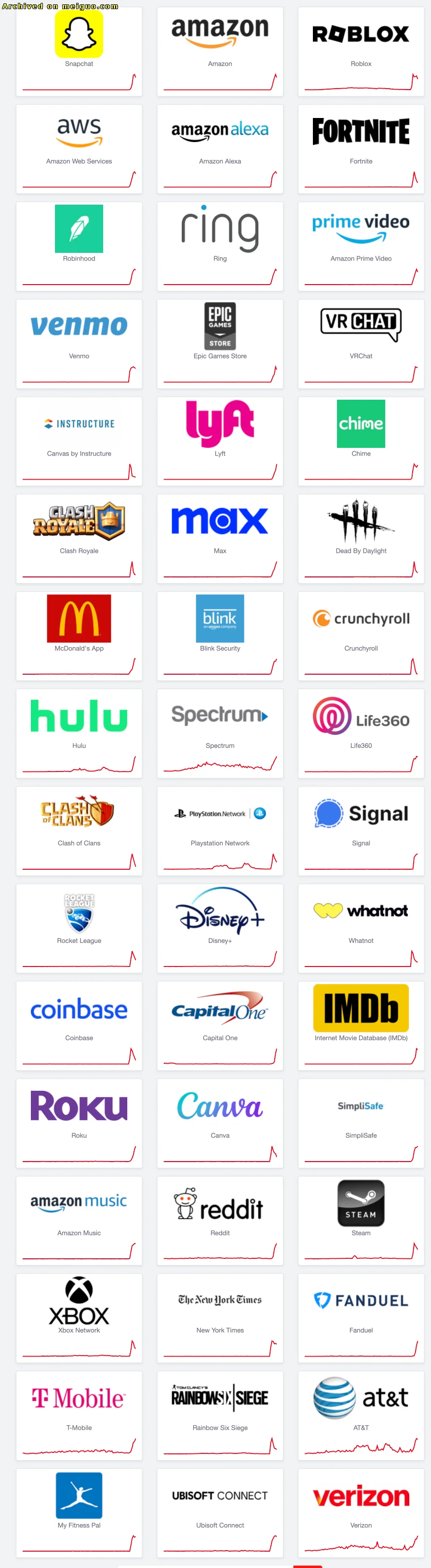Select the Roblox card
Screen dimensions: 431x1568
tap(361, 51)
